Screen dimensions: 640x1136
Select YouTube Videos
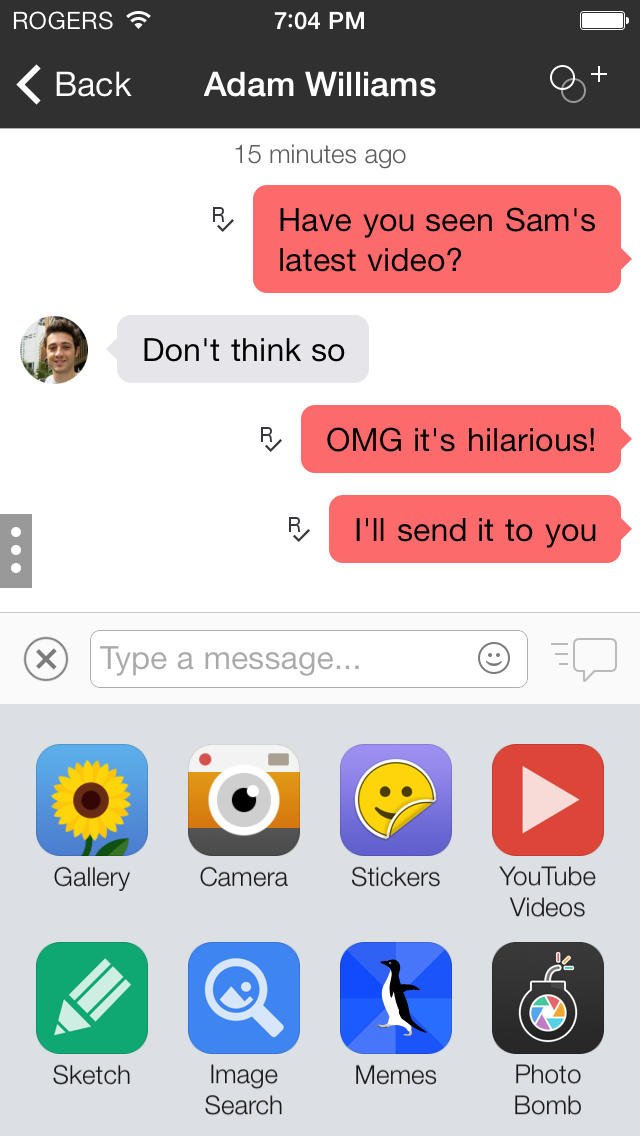tap(548, 800)
